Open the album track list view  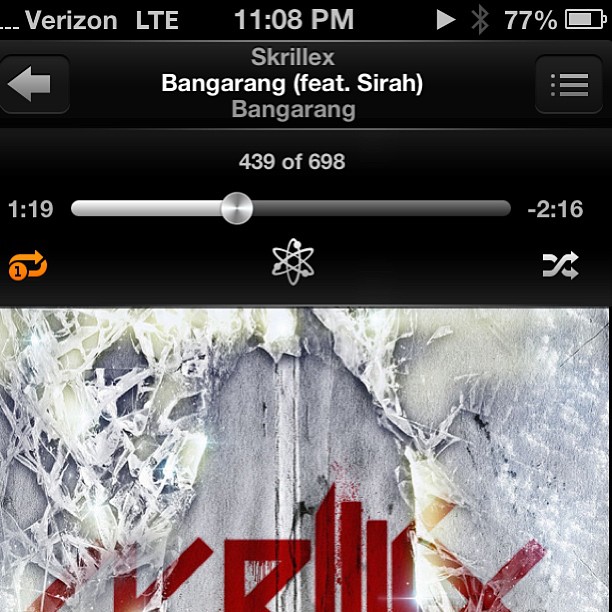568,85
